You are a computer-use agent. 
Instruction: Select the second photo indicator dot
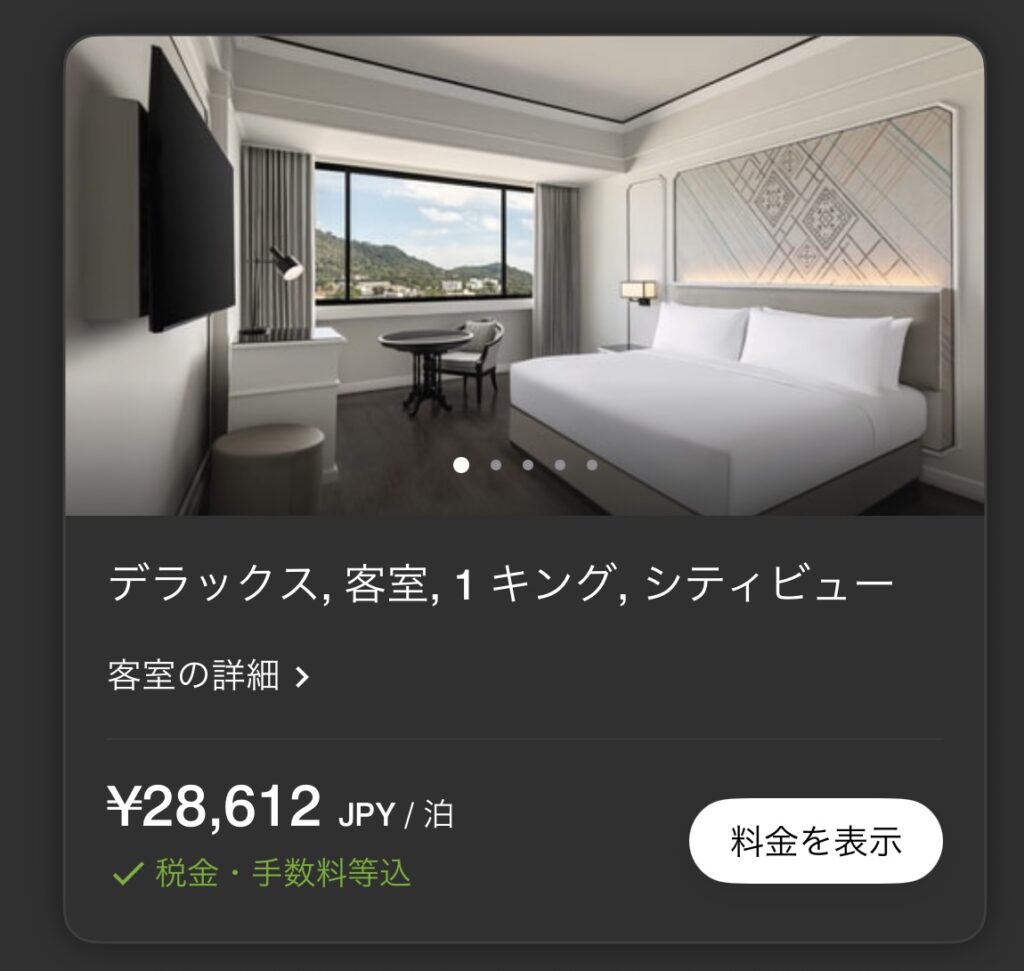(x=495, y=465)
